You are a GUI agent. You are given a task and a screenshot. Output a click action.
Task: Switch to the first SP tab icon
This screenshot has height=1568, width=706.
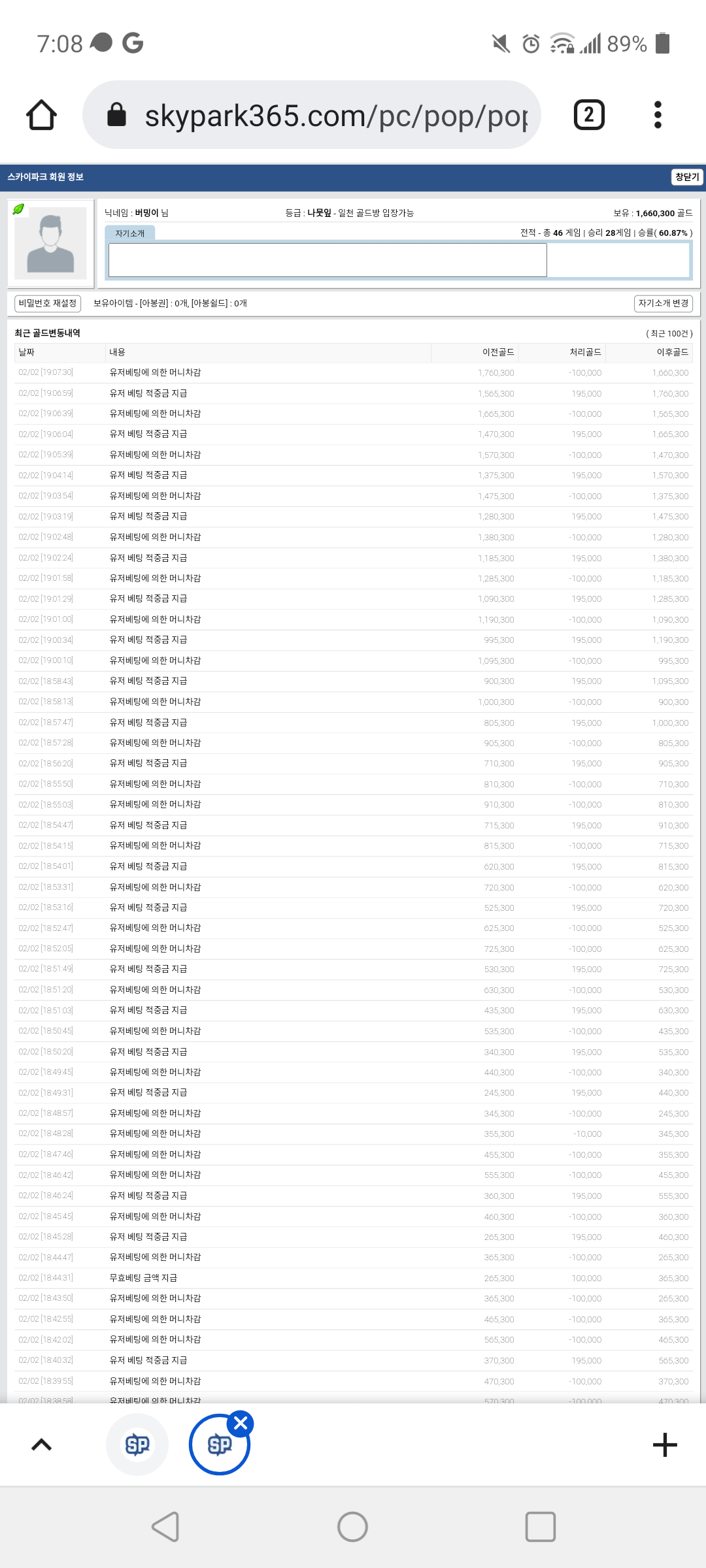click(137, 1445)
